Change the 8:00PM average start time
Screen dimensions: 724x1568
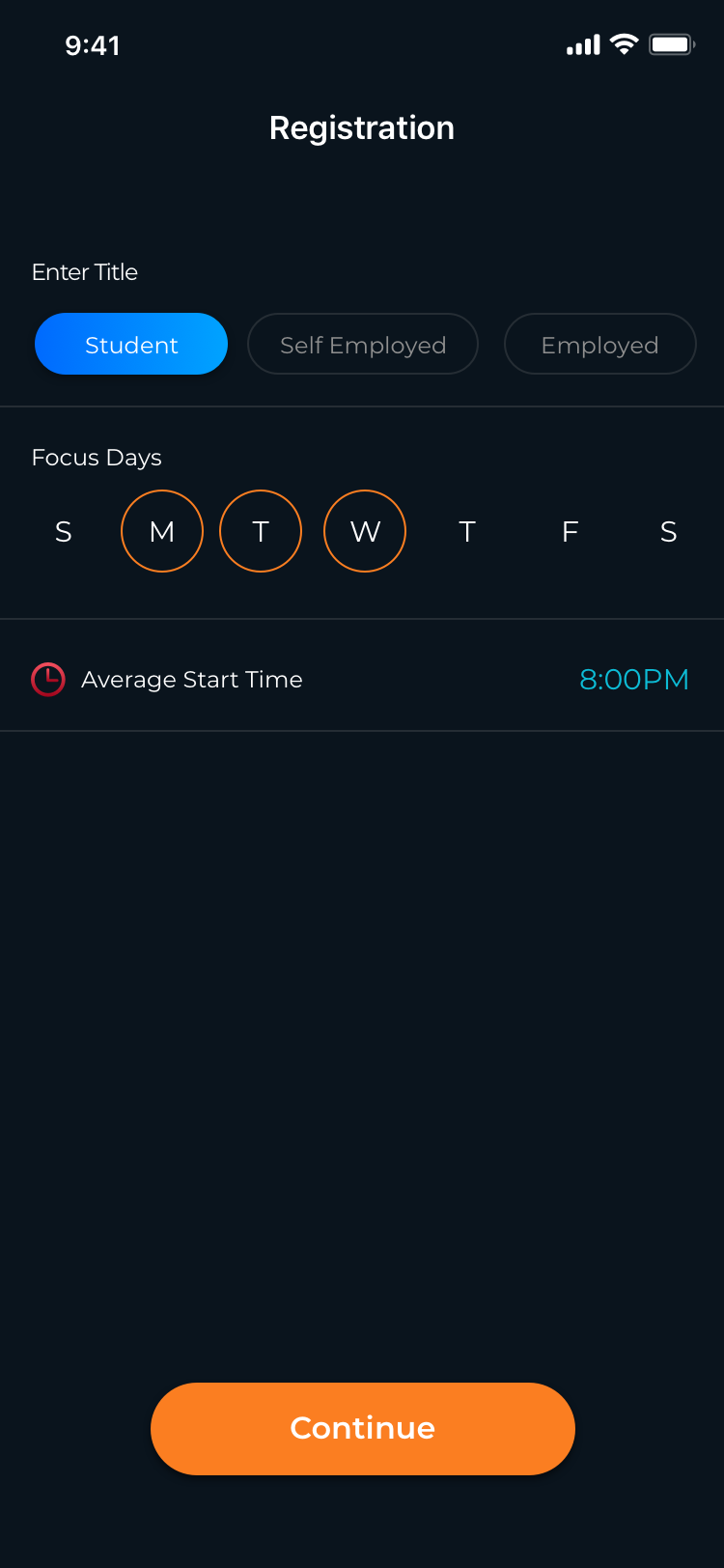coord(634,679)
